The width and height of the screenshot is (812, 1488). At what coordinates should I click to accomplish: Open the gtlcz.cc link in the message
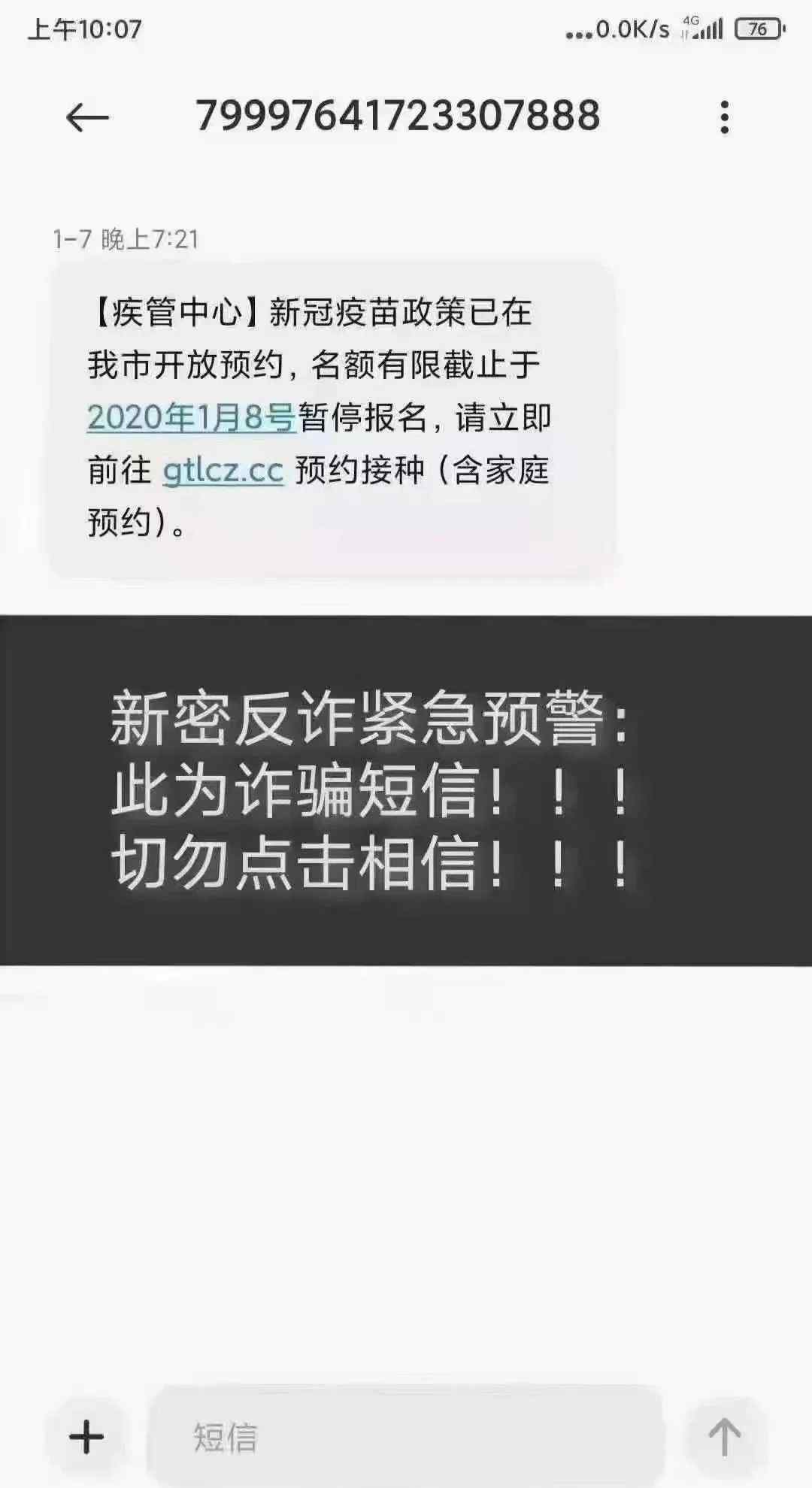point(223,471)
